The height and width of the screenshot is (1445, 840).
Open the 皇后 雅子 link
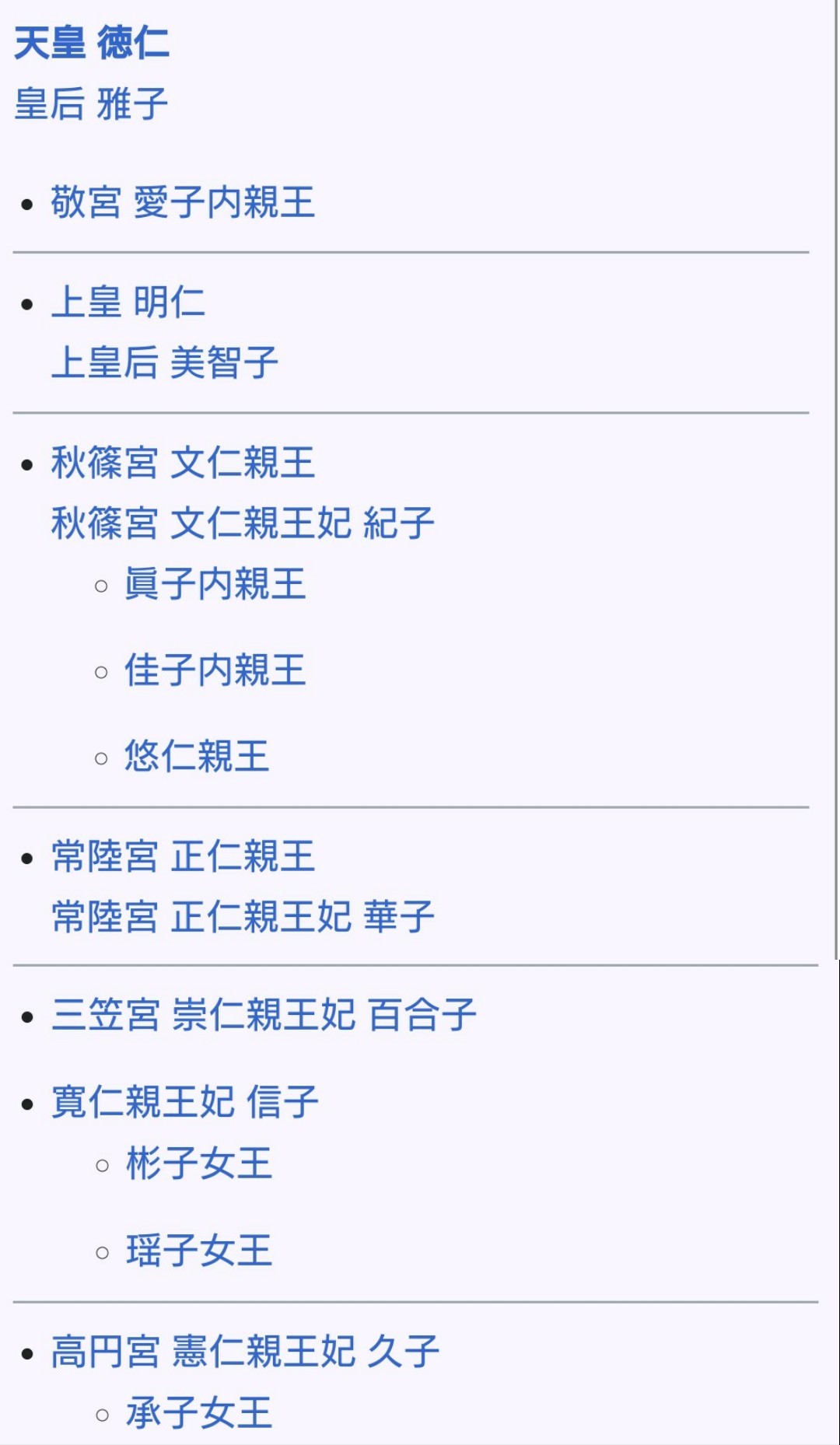[x=91, y=103]
